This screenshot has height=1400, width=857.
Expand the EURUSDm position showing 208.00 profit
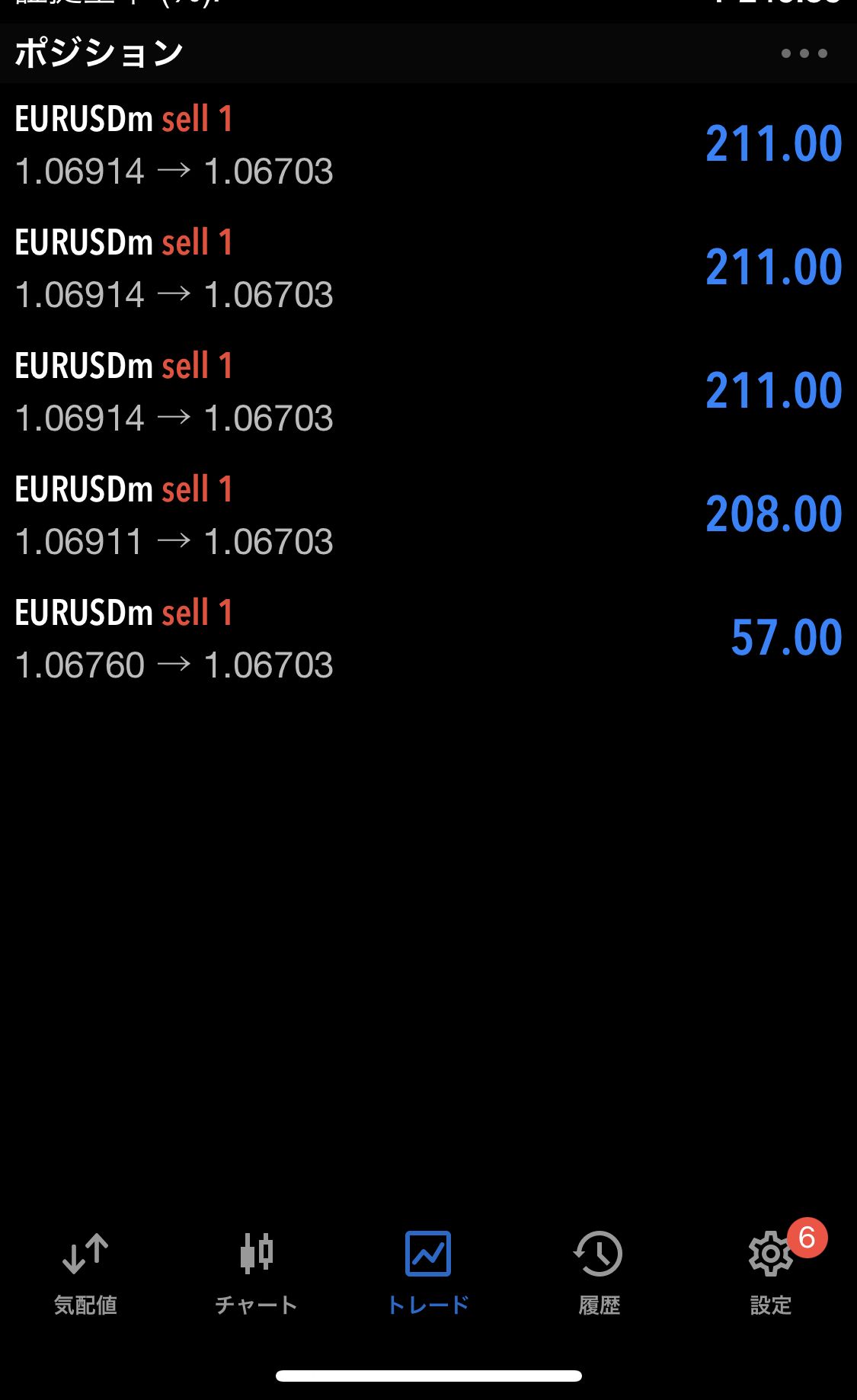pyautogui.click(x=428, y=515)
